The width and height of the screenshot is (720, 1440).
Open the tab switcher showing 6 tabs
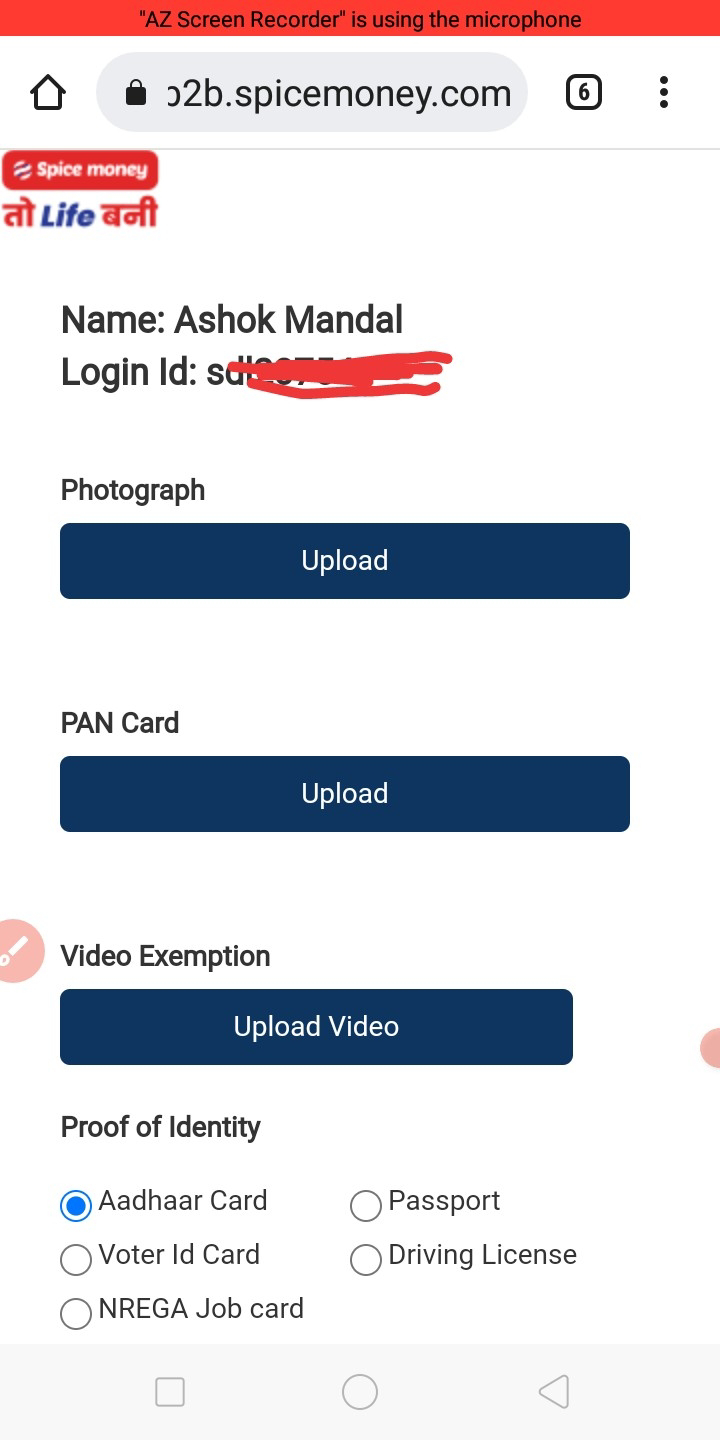point(584,93)
